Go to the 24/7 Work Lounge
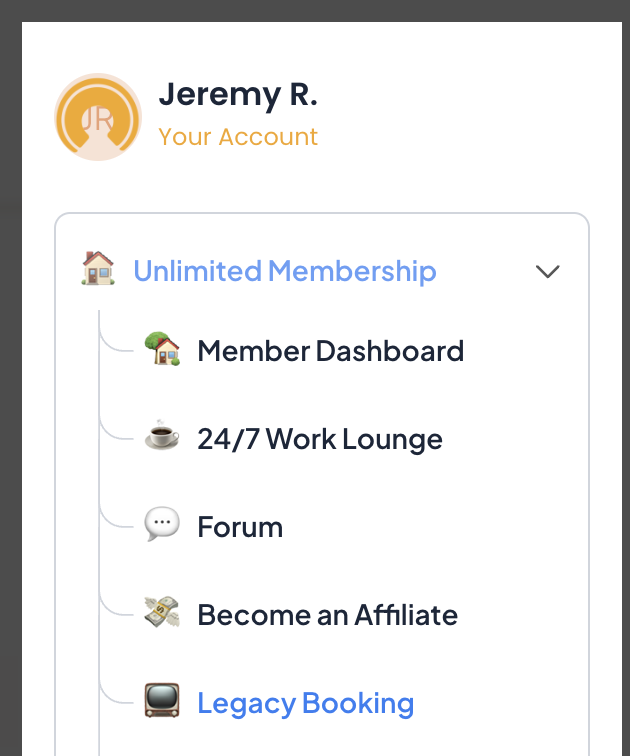 click(x=319, y=439)
